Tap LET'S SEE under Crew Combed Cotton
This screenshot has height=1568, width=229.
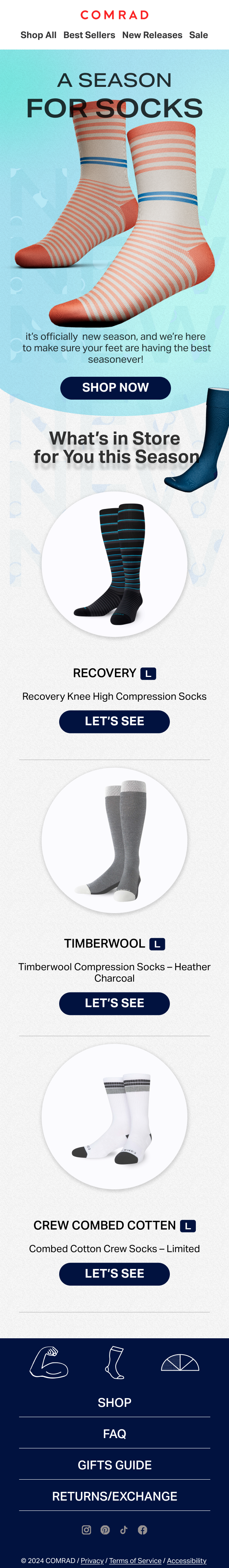[114, 1274]
